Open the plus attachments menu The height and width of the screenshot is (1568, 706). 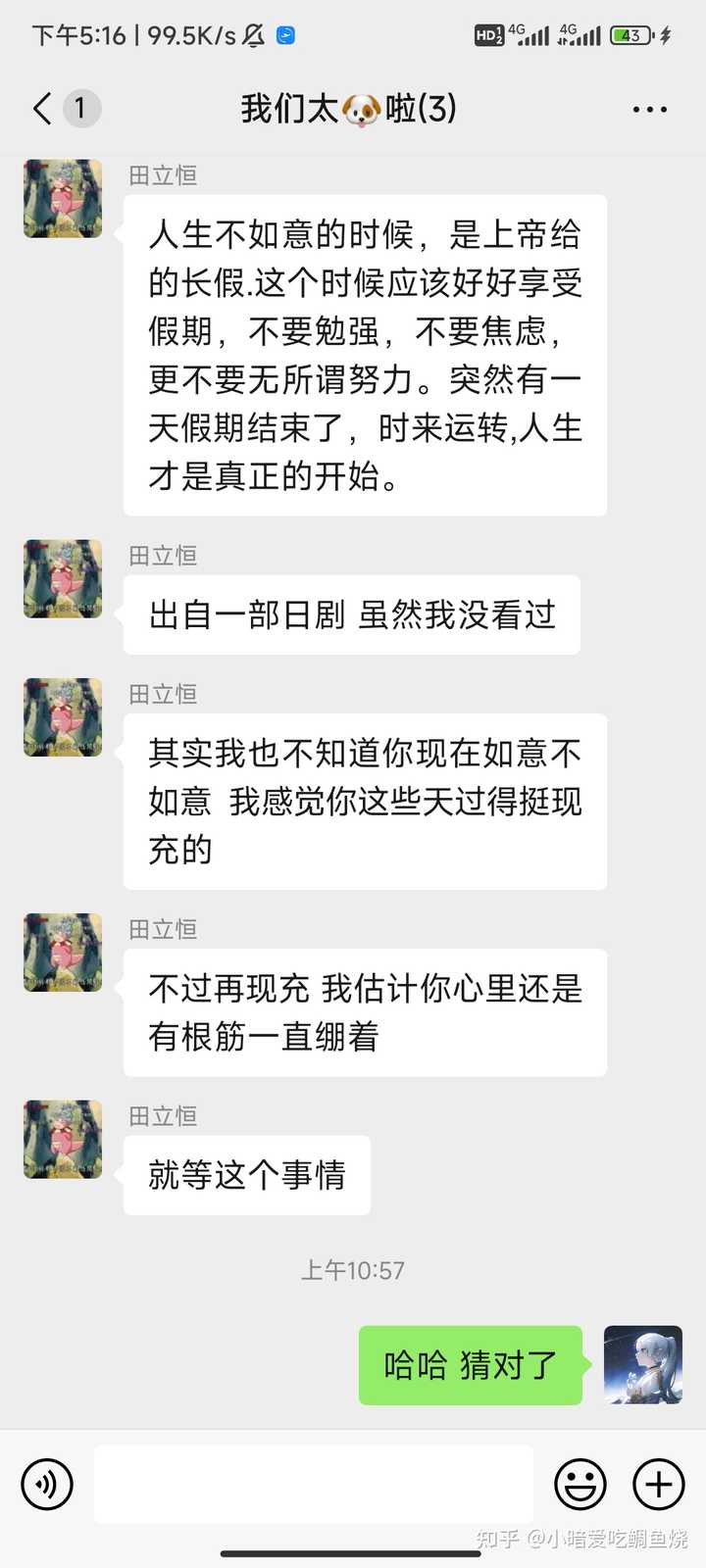pyautogui.click(x=659, y=1484)
